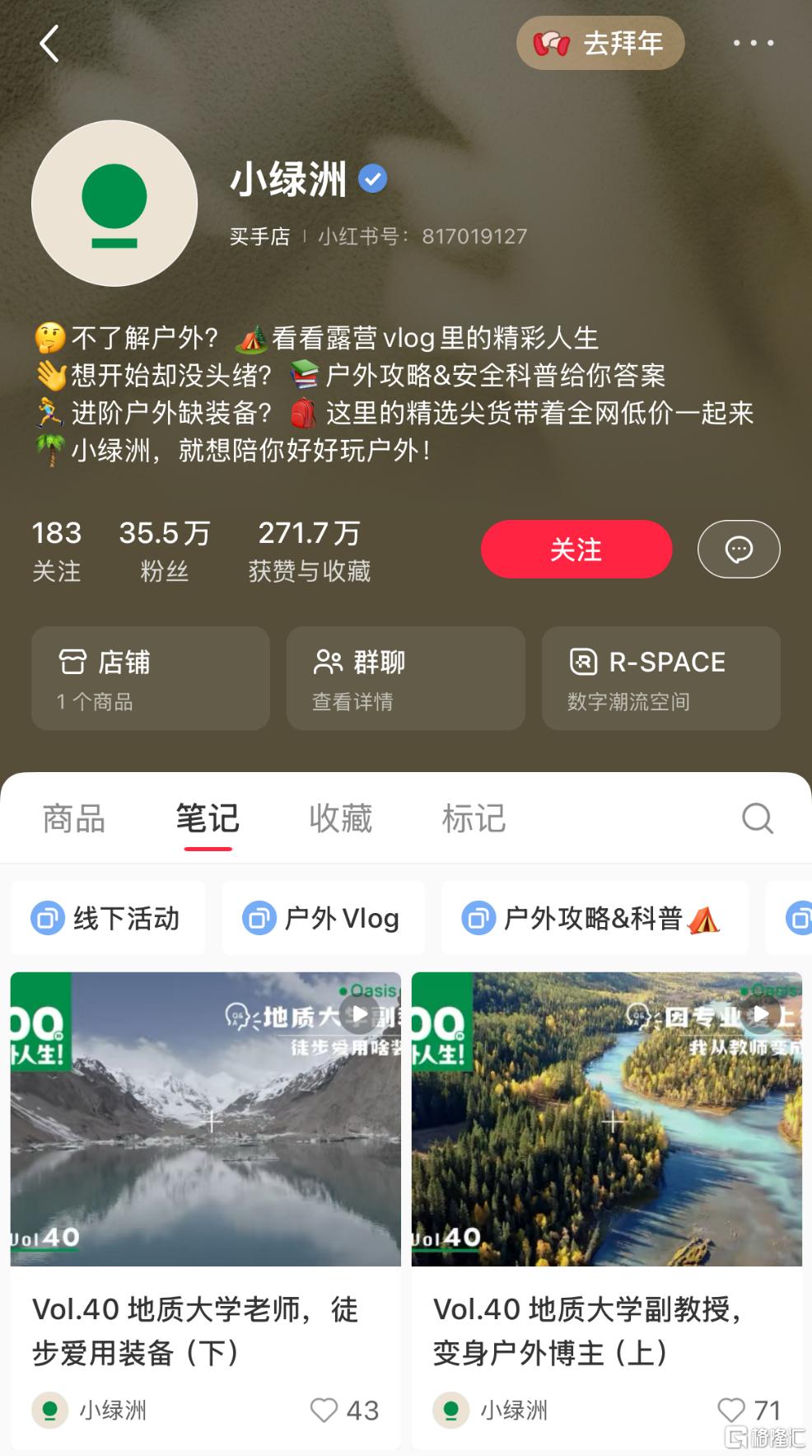Search within this profile's notes

[757, 819]
